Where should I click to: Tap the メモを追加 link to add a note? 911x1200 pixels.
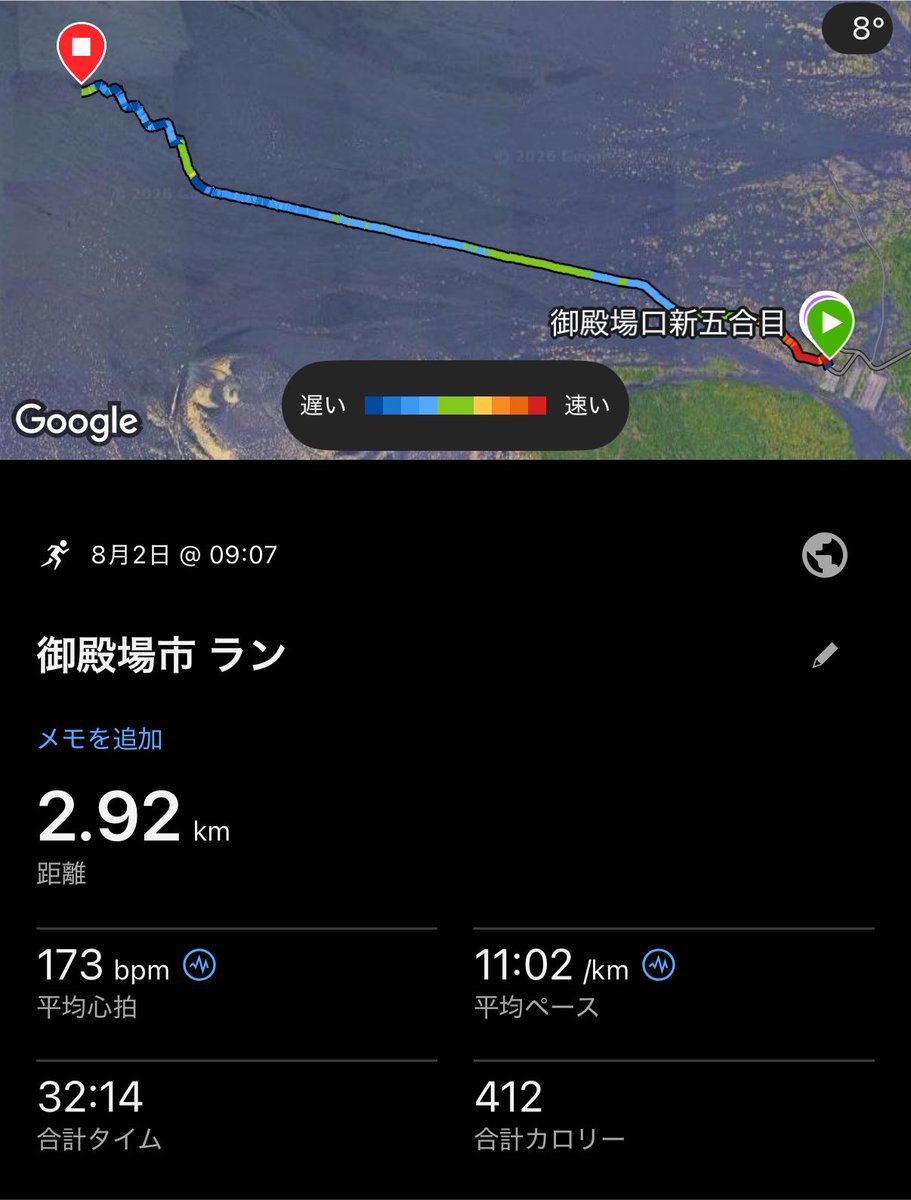pyautogui.click(x=100, y=739)
